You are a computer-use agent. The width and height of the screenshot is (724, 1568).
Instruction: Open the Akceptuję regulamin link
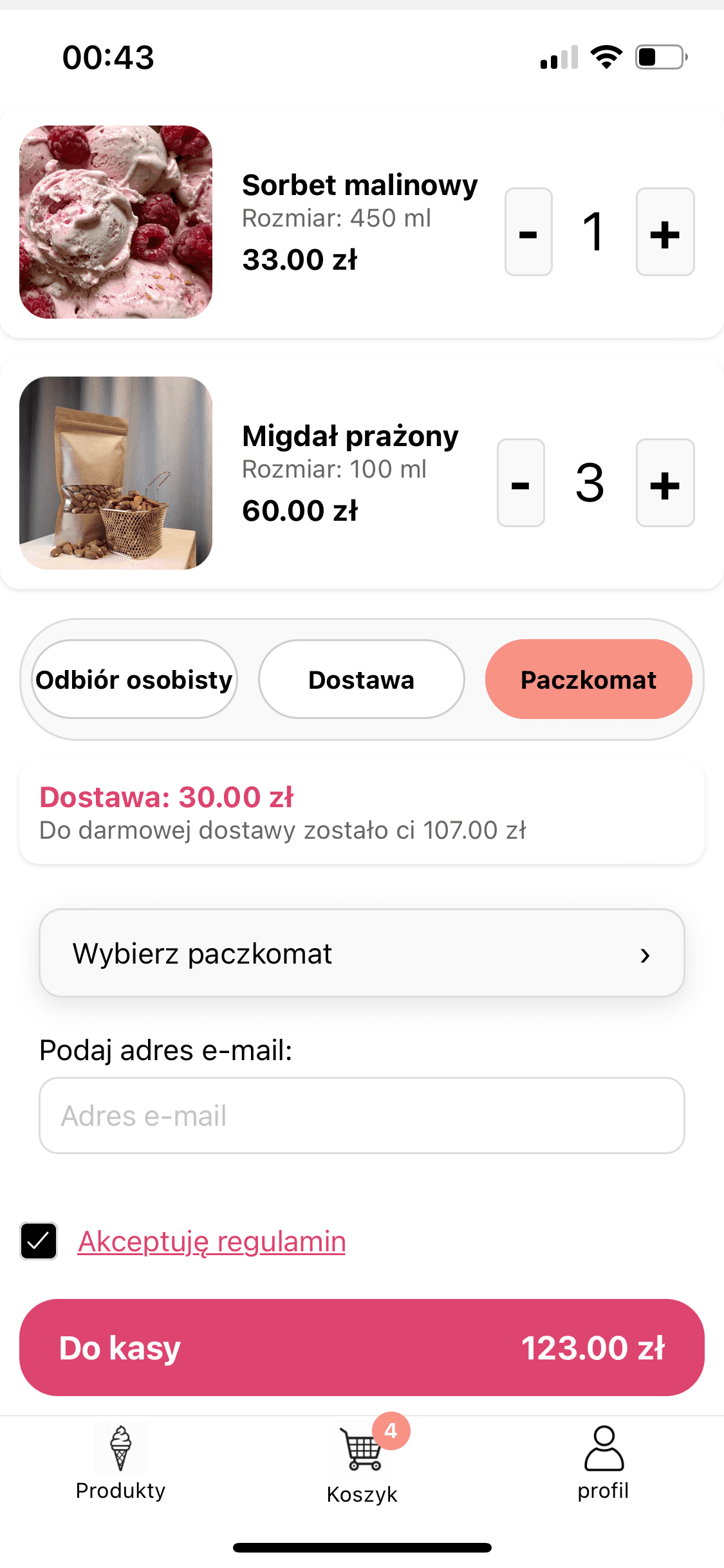tap(211, 1240)
